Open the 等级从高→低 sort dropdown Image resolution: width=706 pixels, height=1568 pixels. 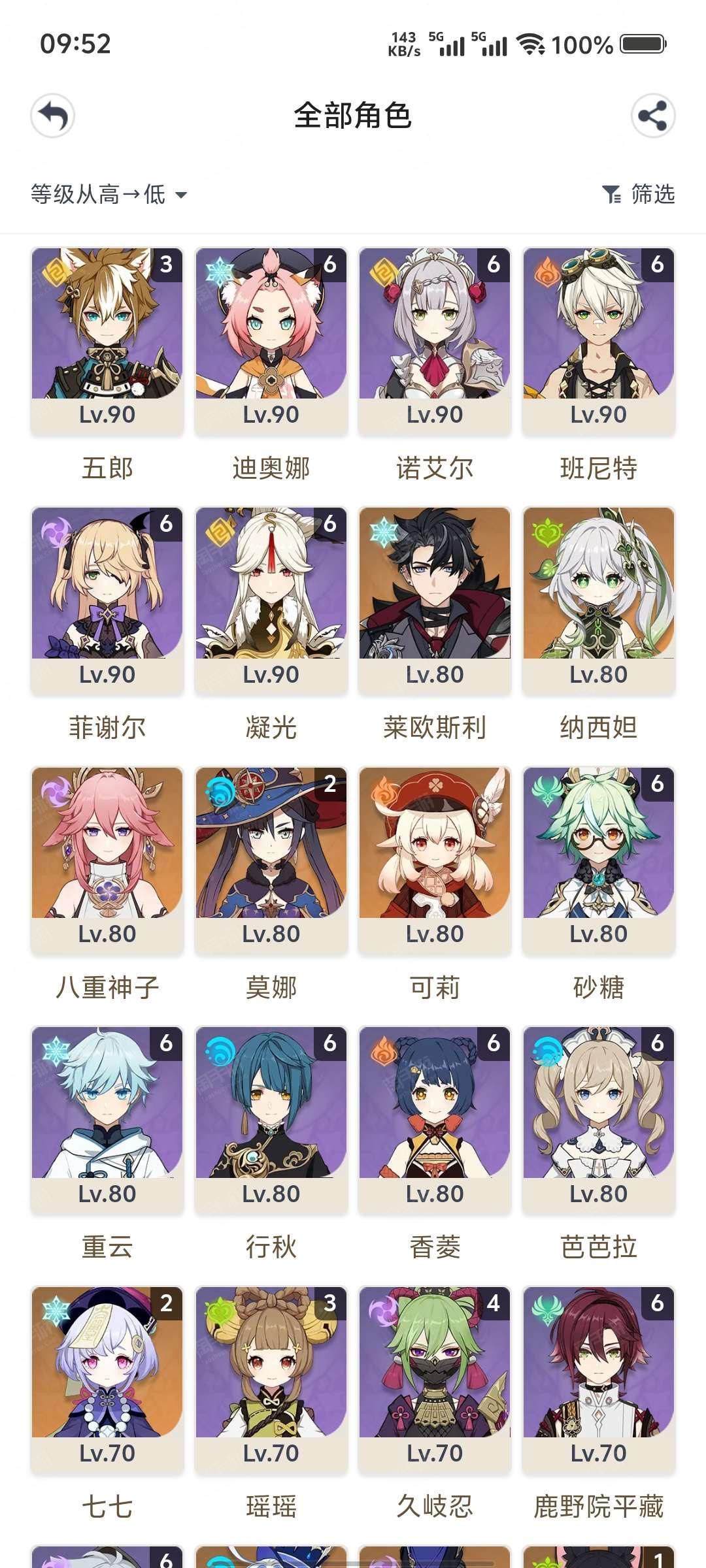tap(109, 194)
